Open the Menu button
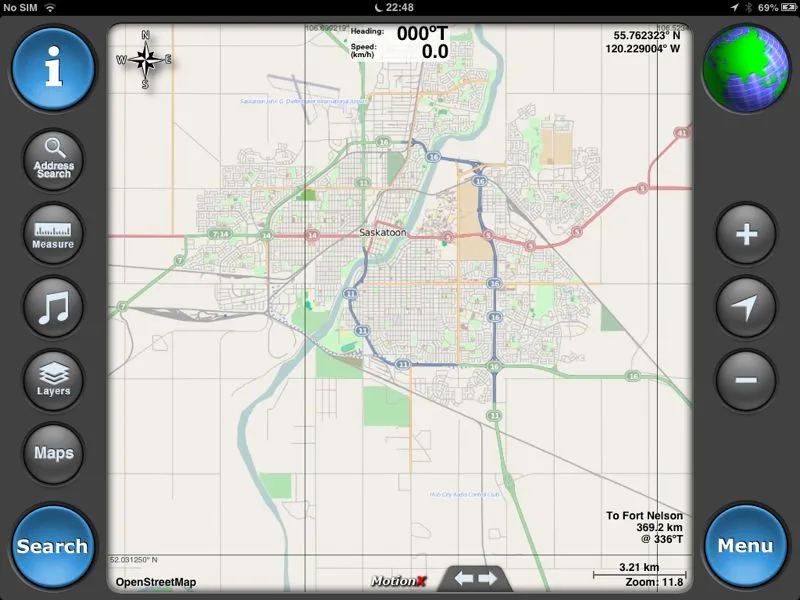 [745, 546]
